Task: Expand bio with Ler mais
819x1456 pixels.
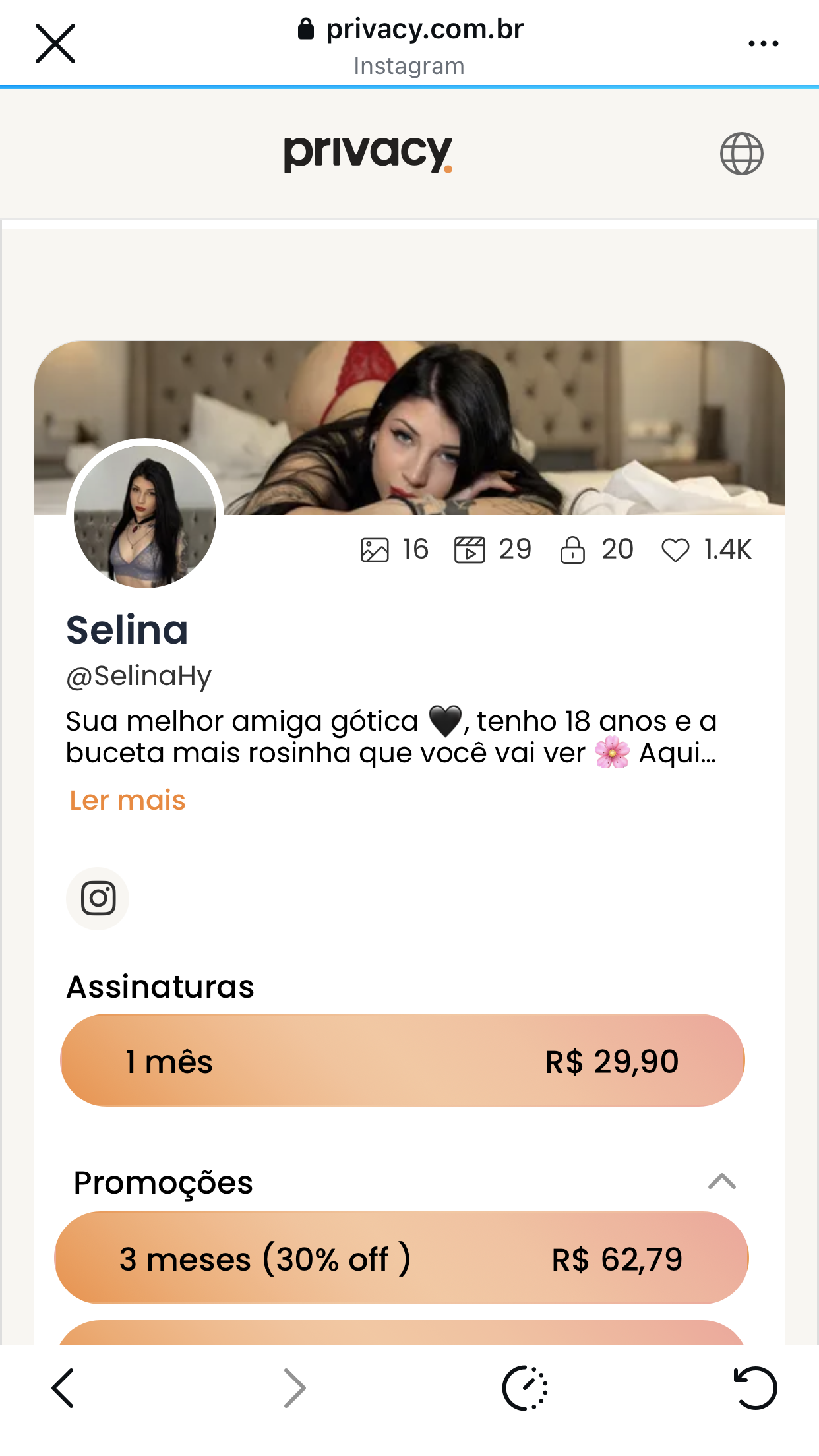Action: [127, 800]
